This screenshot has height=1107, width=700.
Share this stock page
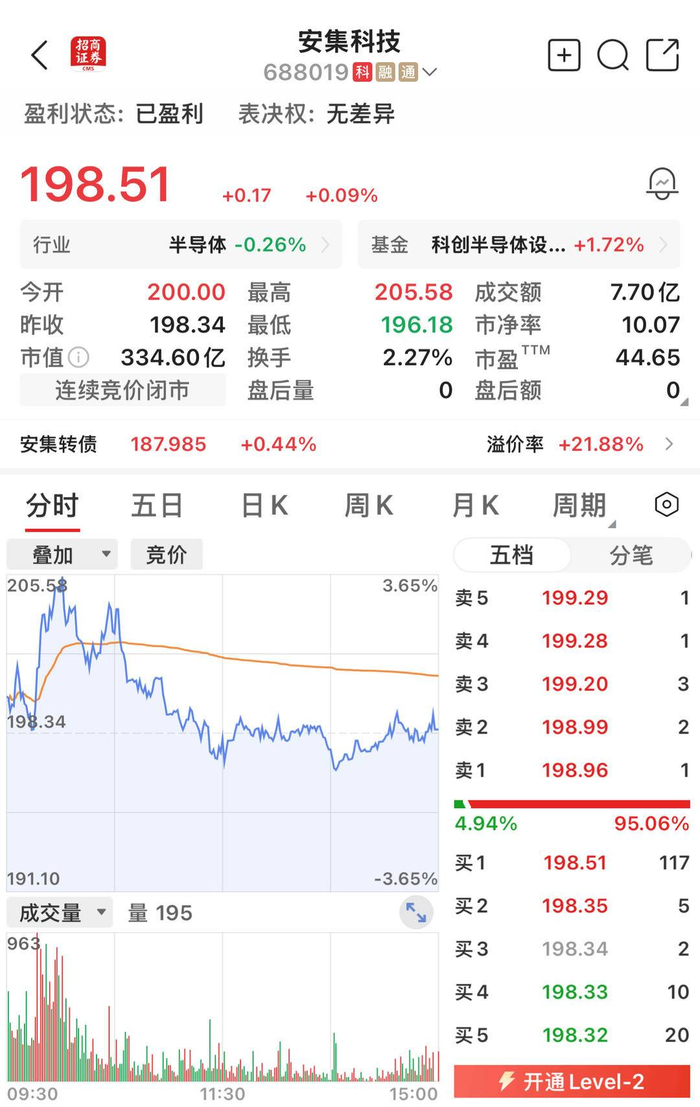662,56
